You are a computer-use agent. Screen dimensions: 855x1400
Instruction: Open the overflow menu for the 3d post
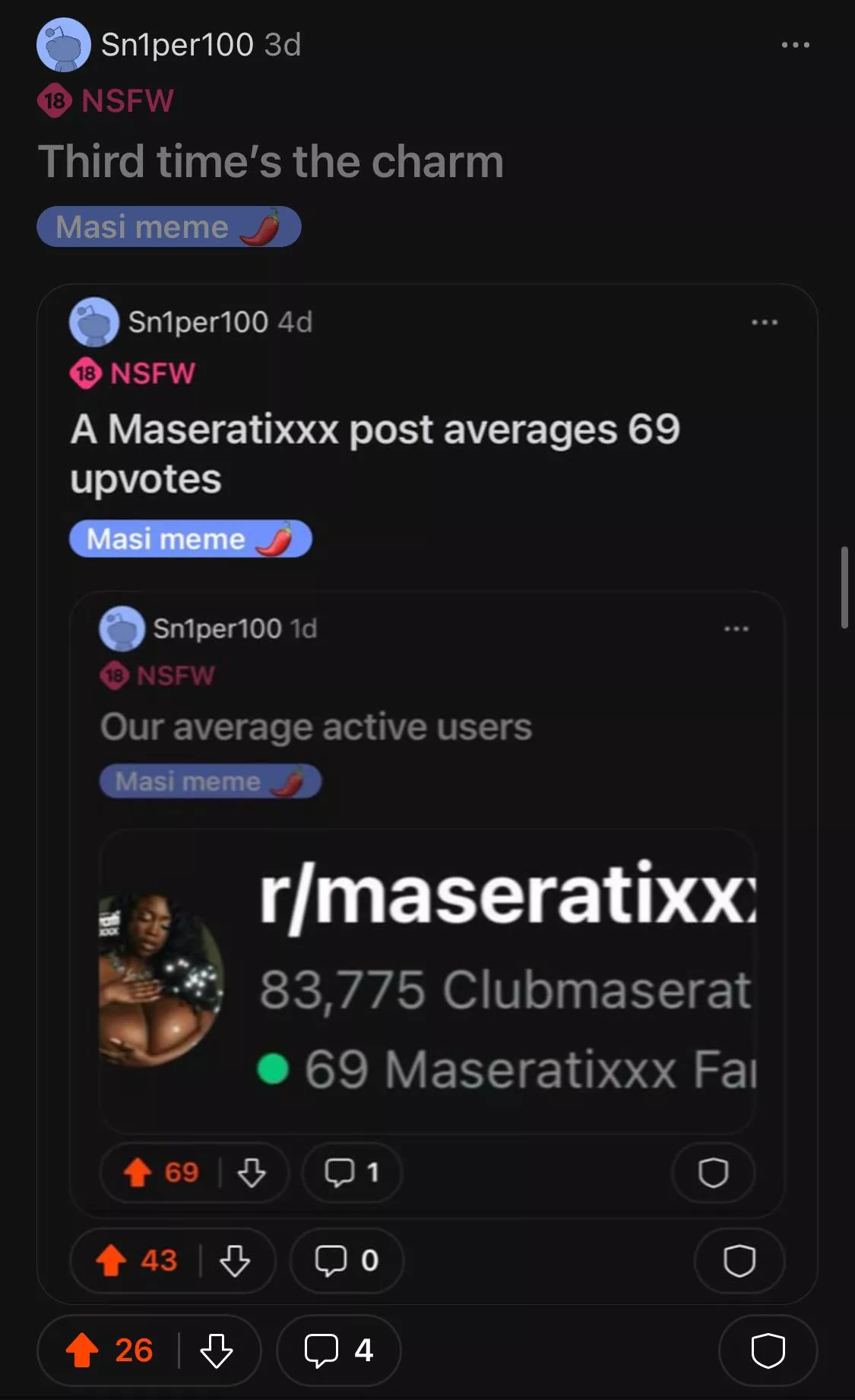coord(795,46)
